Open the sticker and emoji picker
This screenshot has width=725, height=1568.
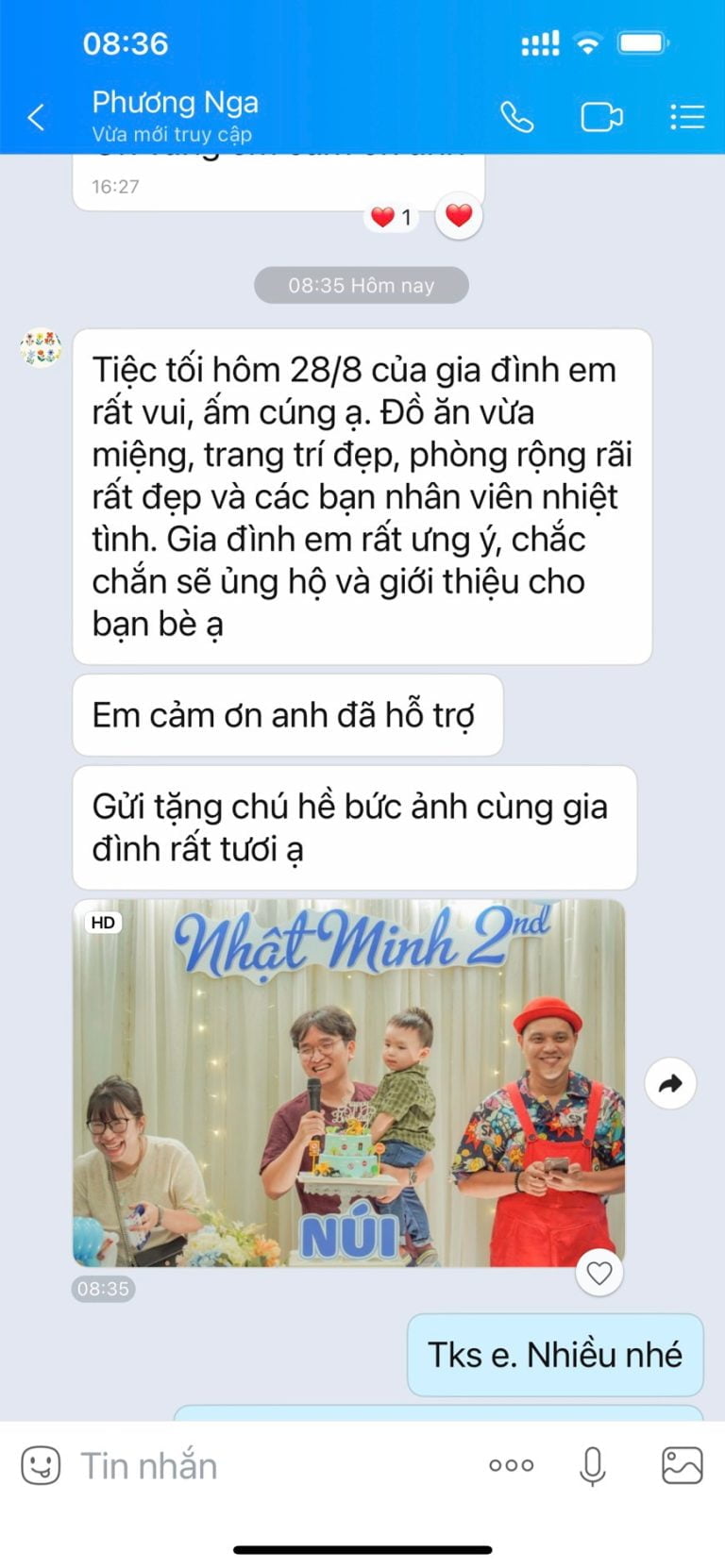point(41,1465)
